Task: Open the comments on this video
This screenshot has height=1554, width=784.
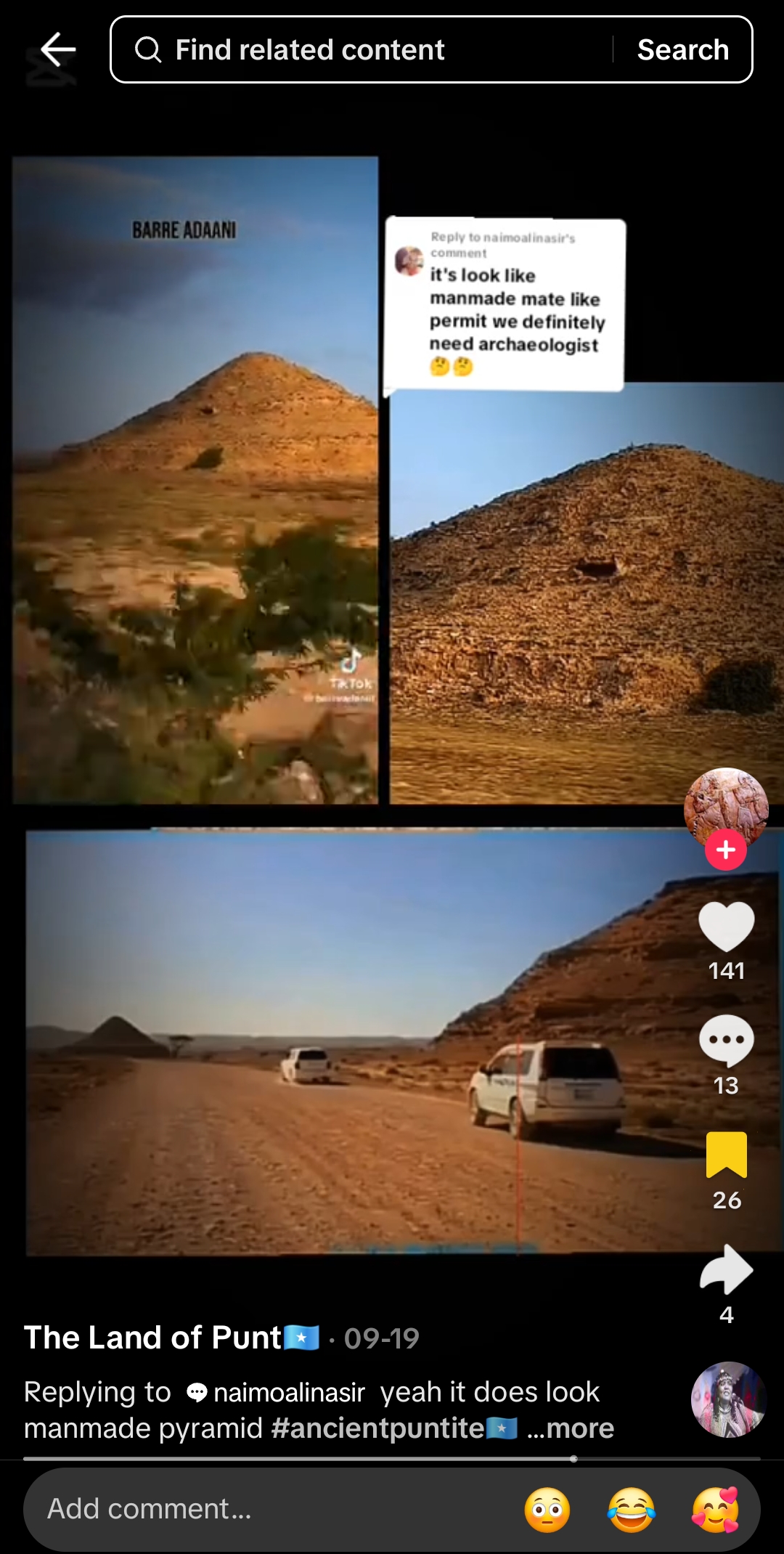Action: [x=726, y=1041]
